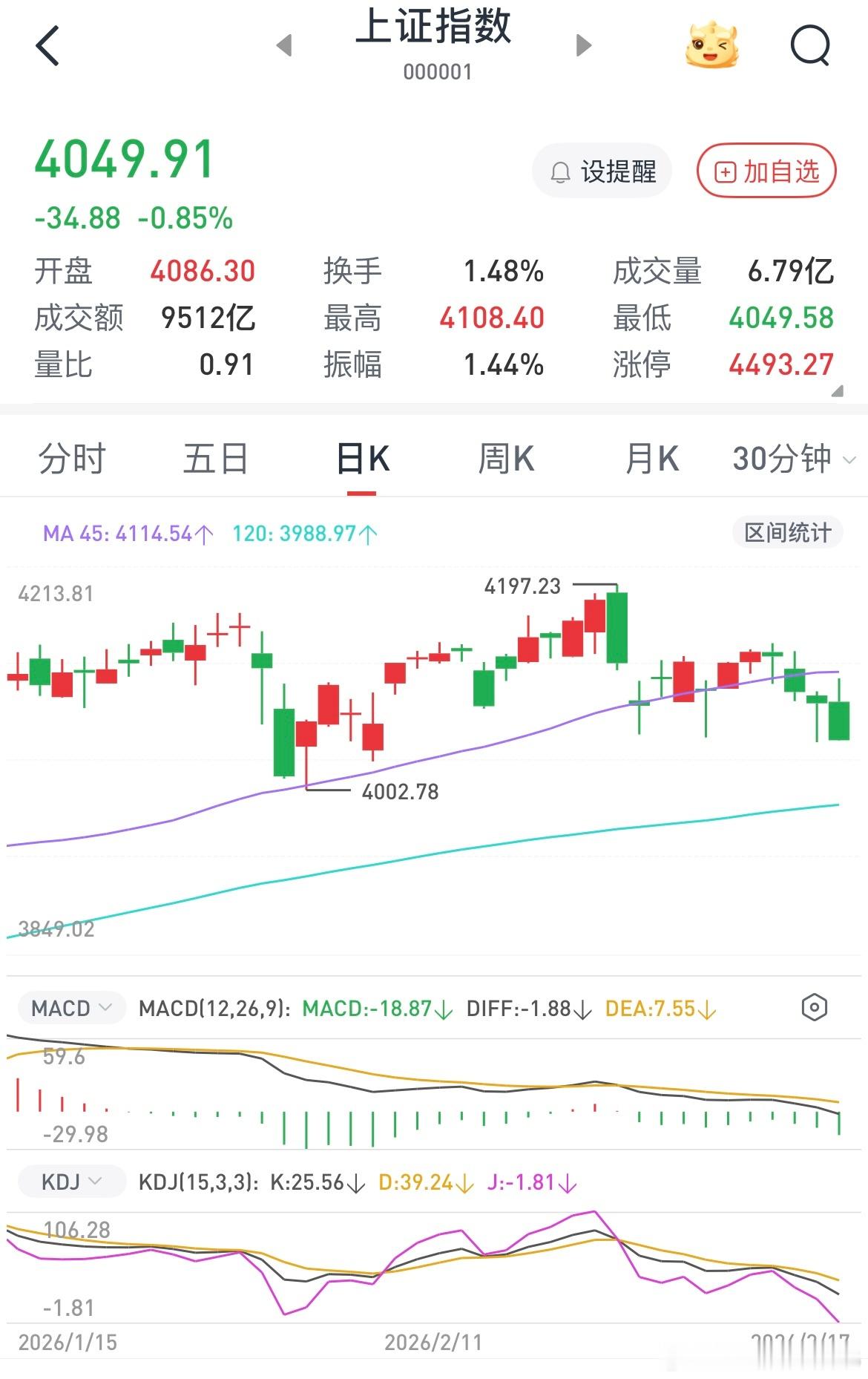Tap the back arrow to exit this stock page
The image size is (868, 1379).
tap(47, 46)
